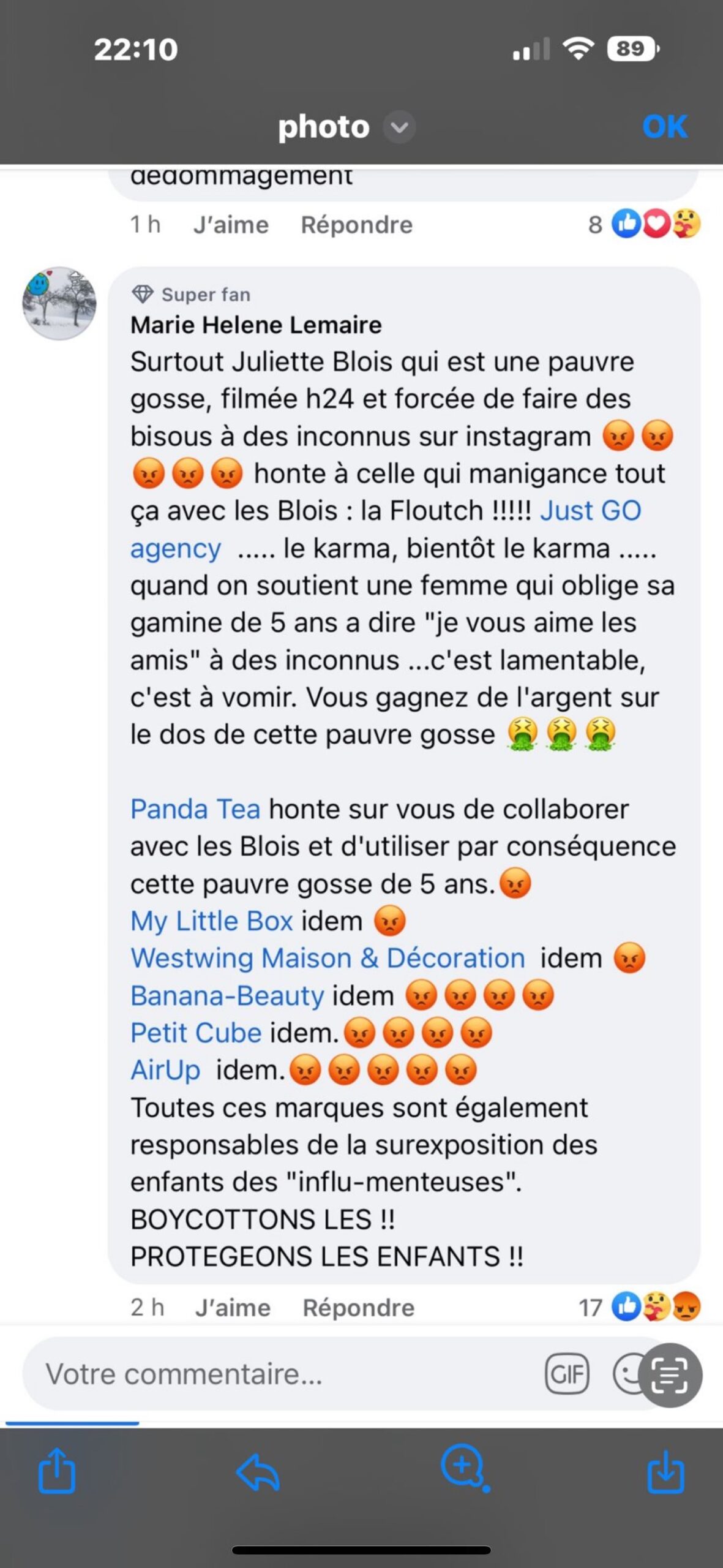Like the comment posted 1 h ago
The width and height of the screenshot is (723, 1568).
231,225
